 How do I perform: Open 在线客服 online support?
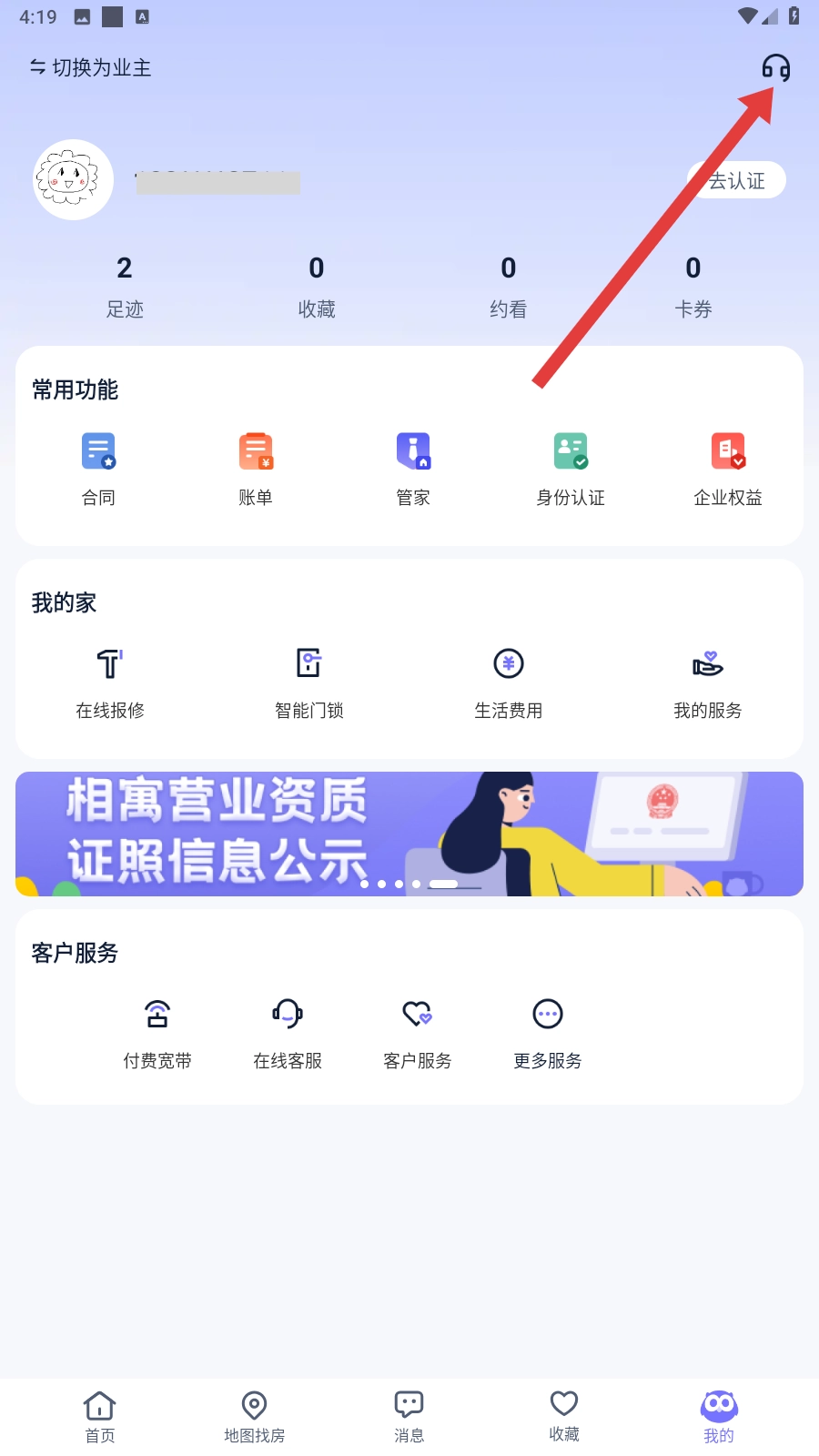(288, 1034)
